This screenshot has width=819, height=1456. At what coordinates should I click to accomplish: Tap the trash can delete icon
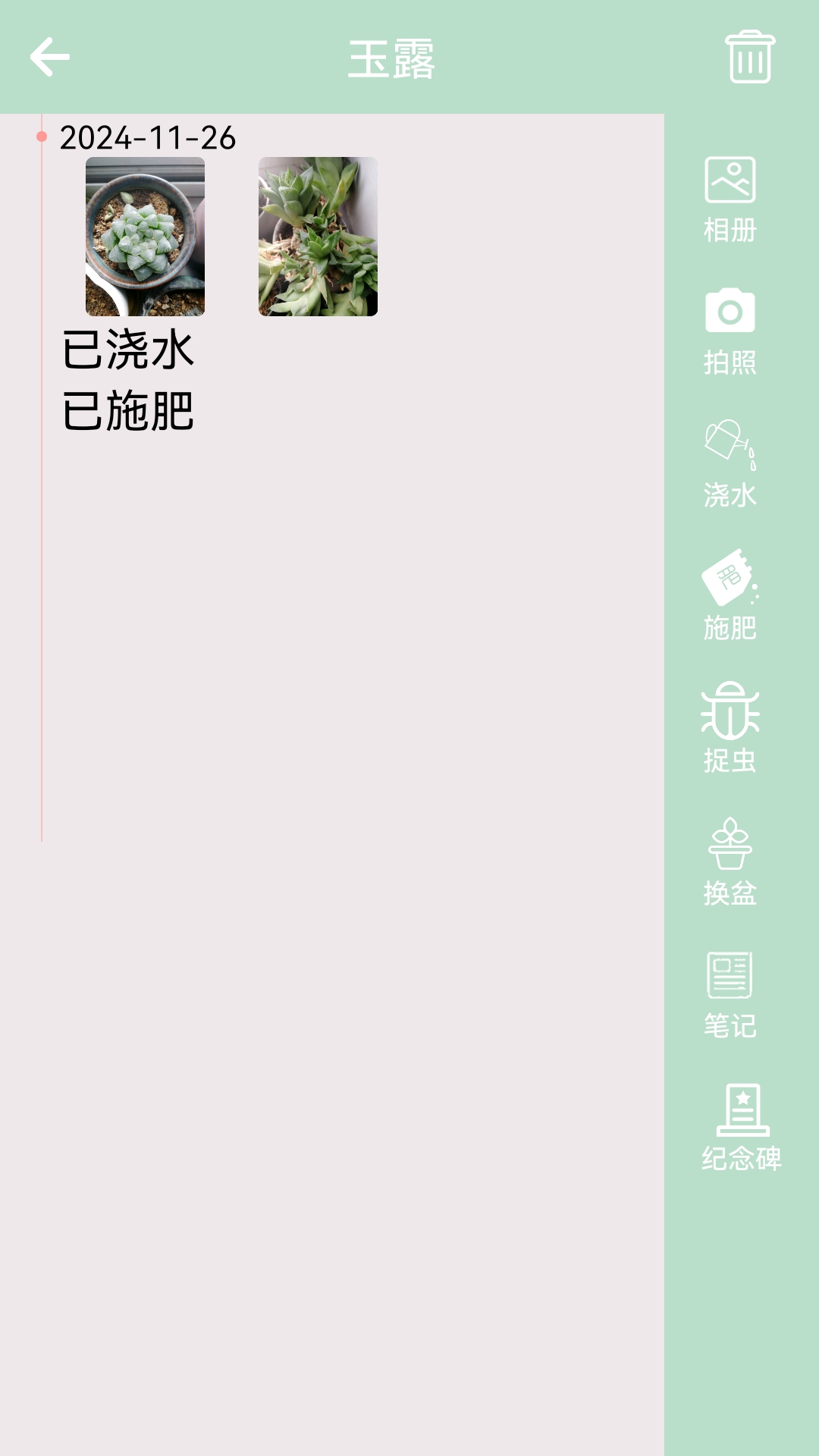750,57
